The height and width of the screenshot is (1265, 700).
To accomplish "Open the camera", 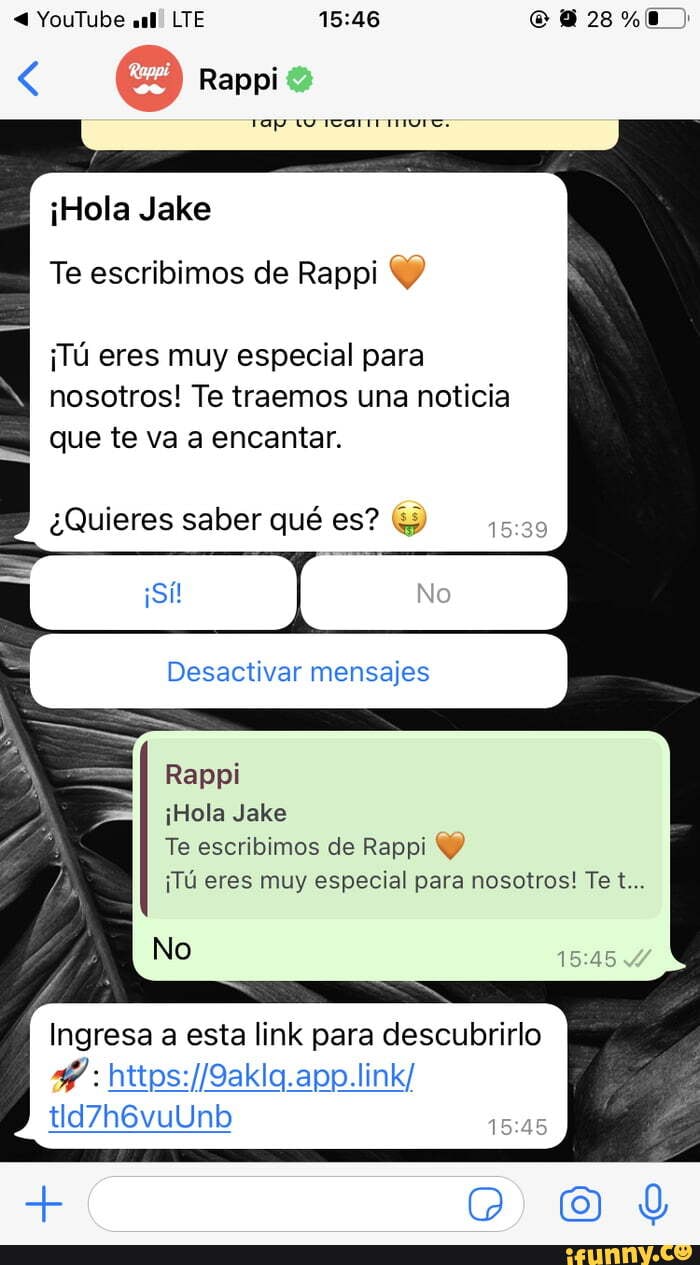I will [x=580, y=1204].
